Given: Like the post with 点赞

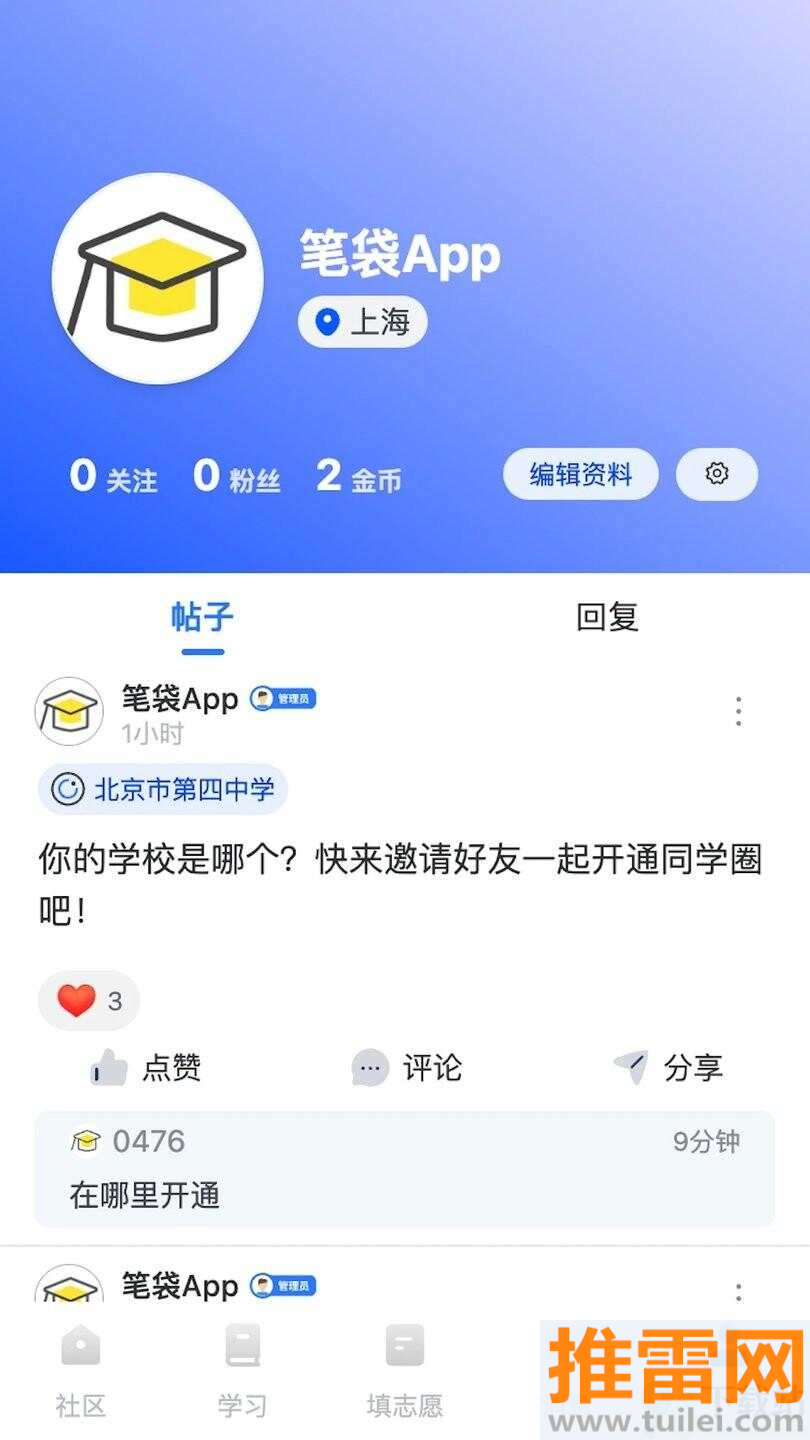Looking at the screenshot, I should [x=146, y=1068].
